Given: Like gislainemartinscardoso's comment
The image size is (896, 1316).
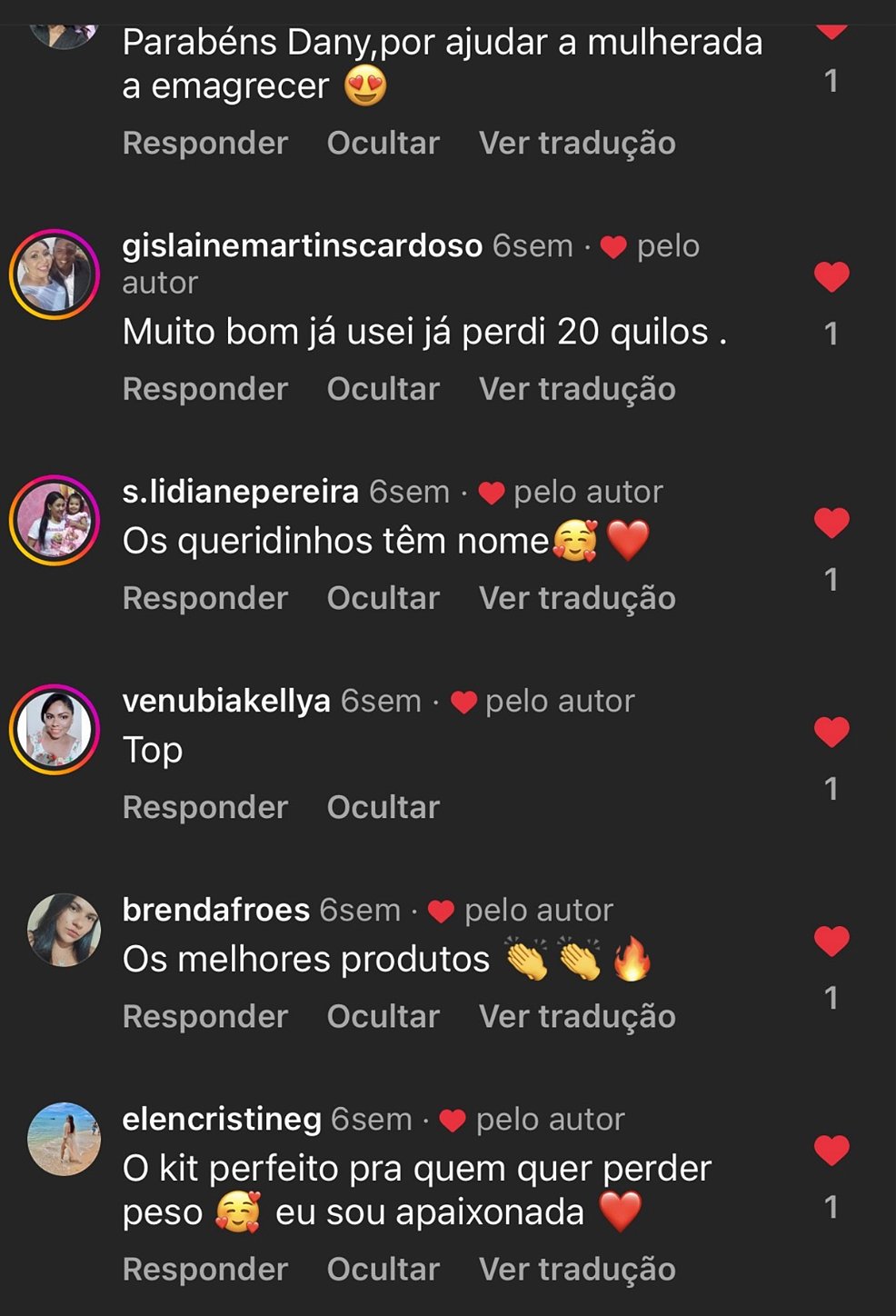Looking at the screenshot, I should tap(831, 277).
